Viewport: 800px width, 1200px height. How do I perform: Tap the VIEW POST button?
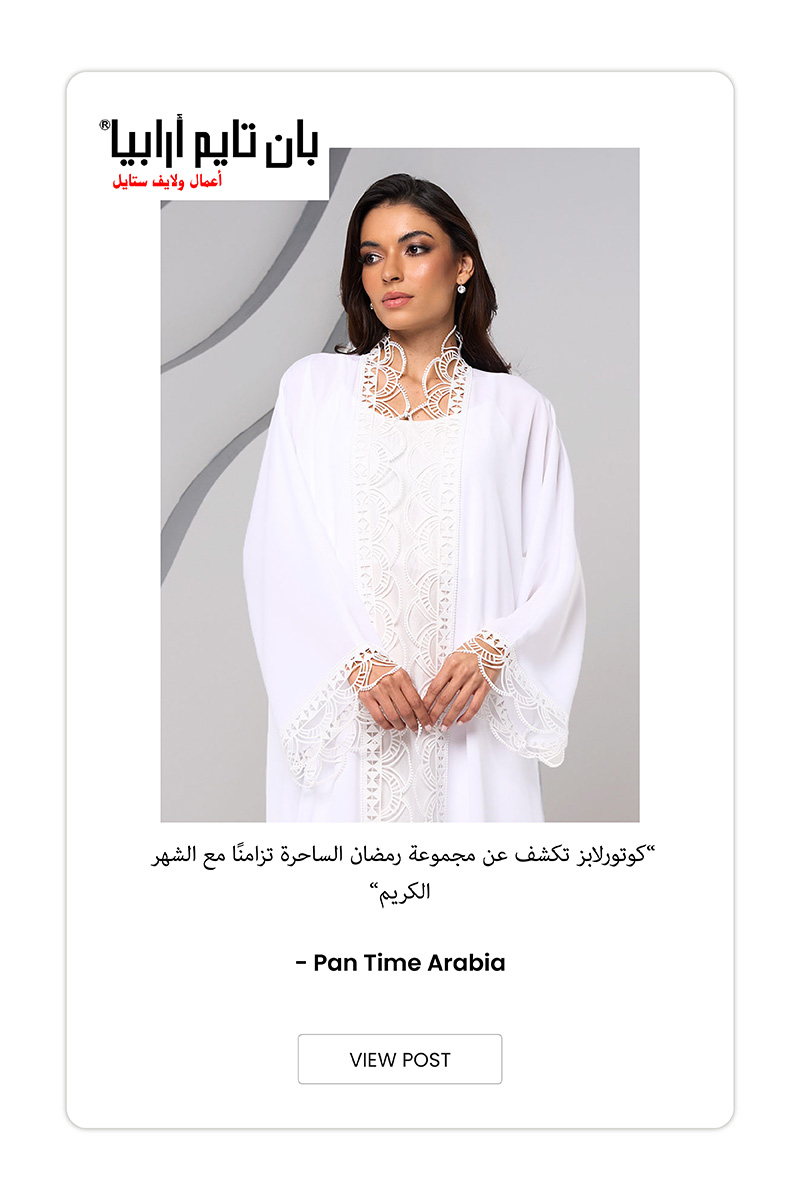point(400,1059)
